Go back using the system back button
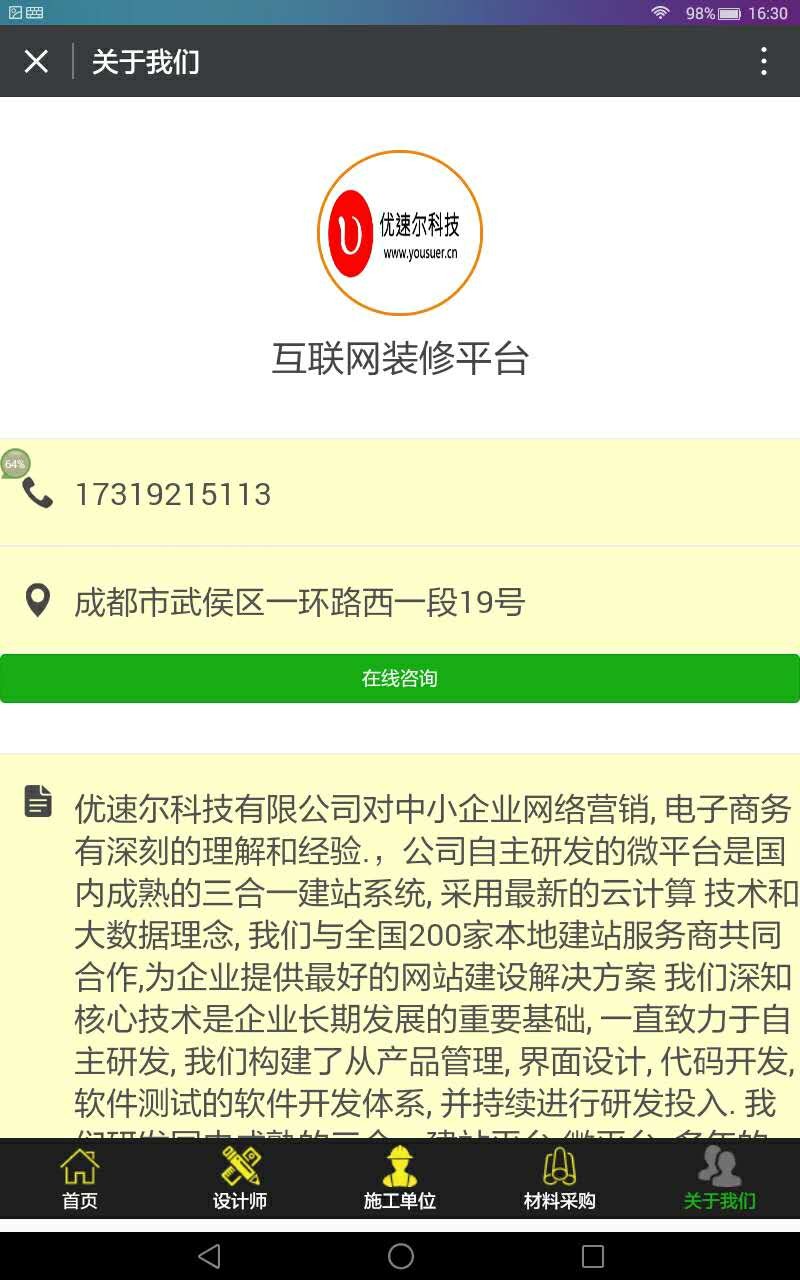This screenshot has height=1280, width=800. pyautogui.click(x=208, y=1256)
